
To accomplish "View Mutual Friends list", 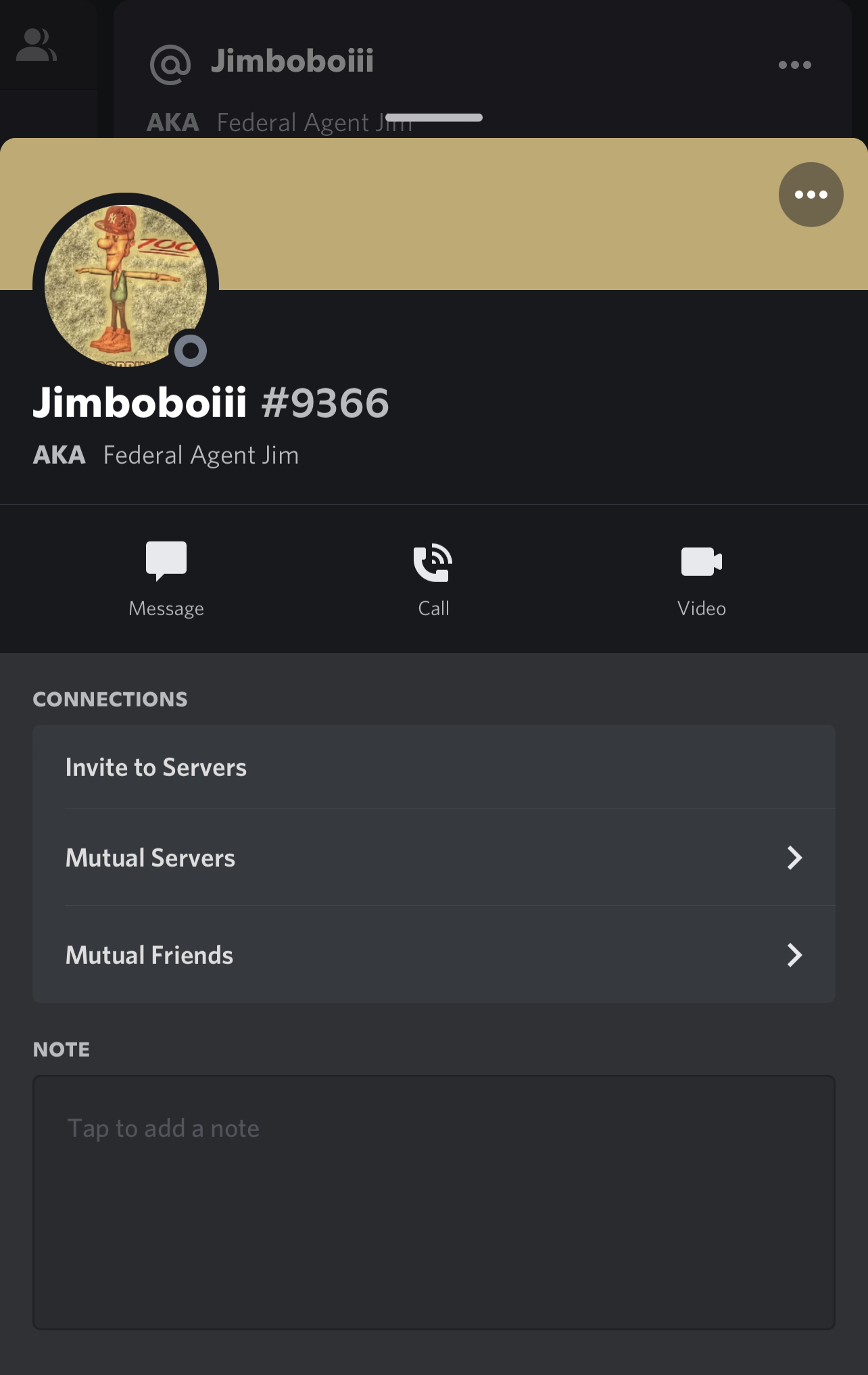I will point(433,955).
